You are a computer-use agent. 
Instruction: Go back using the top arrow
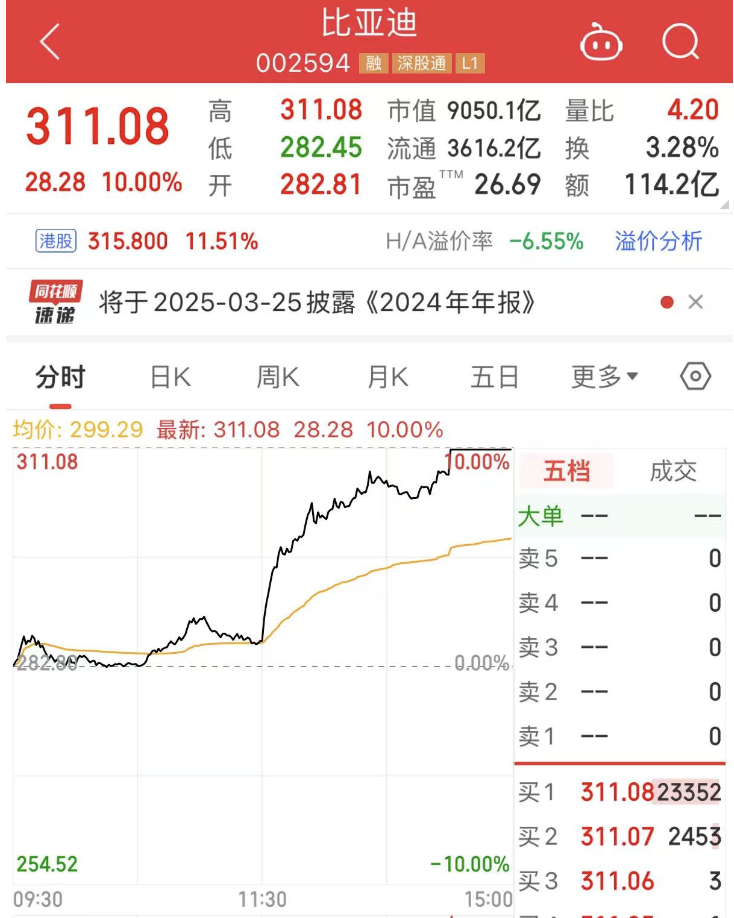[50, 42]
